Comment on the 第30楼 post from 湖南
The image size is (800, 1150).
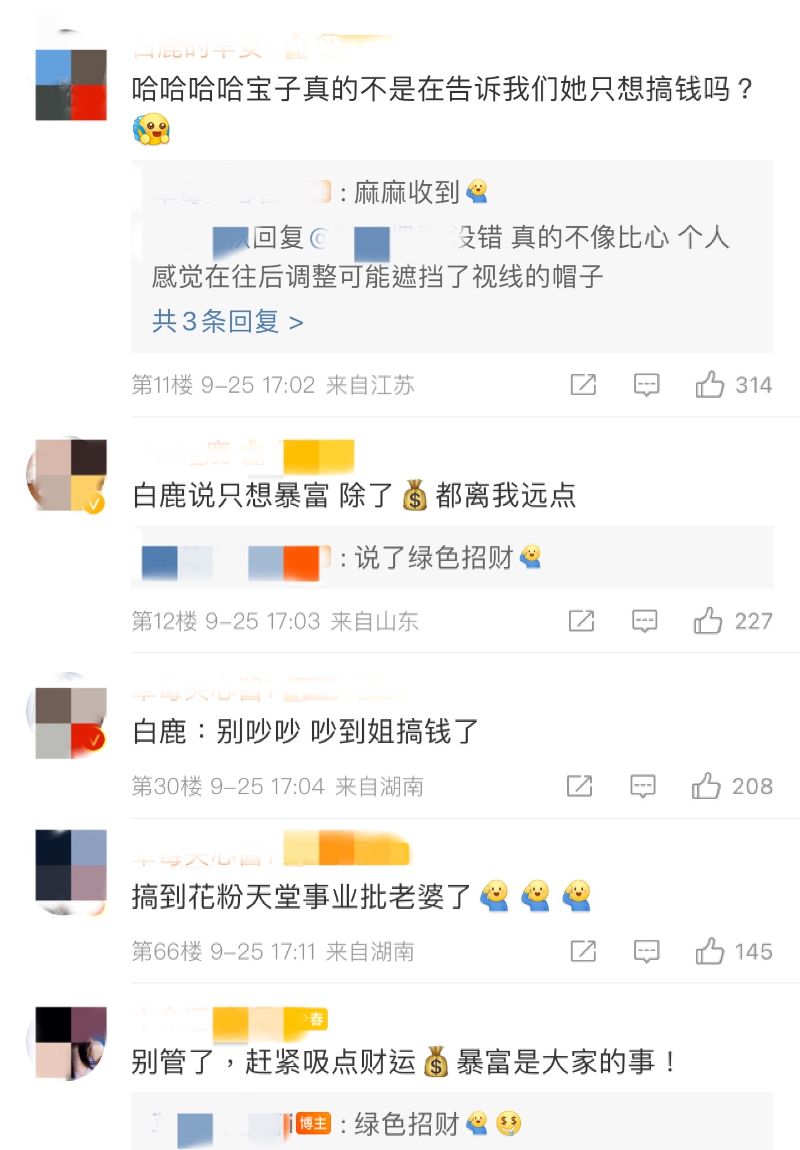pyautogui.click(x=643, y=786)
